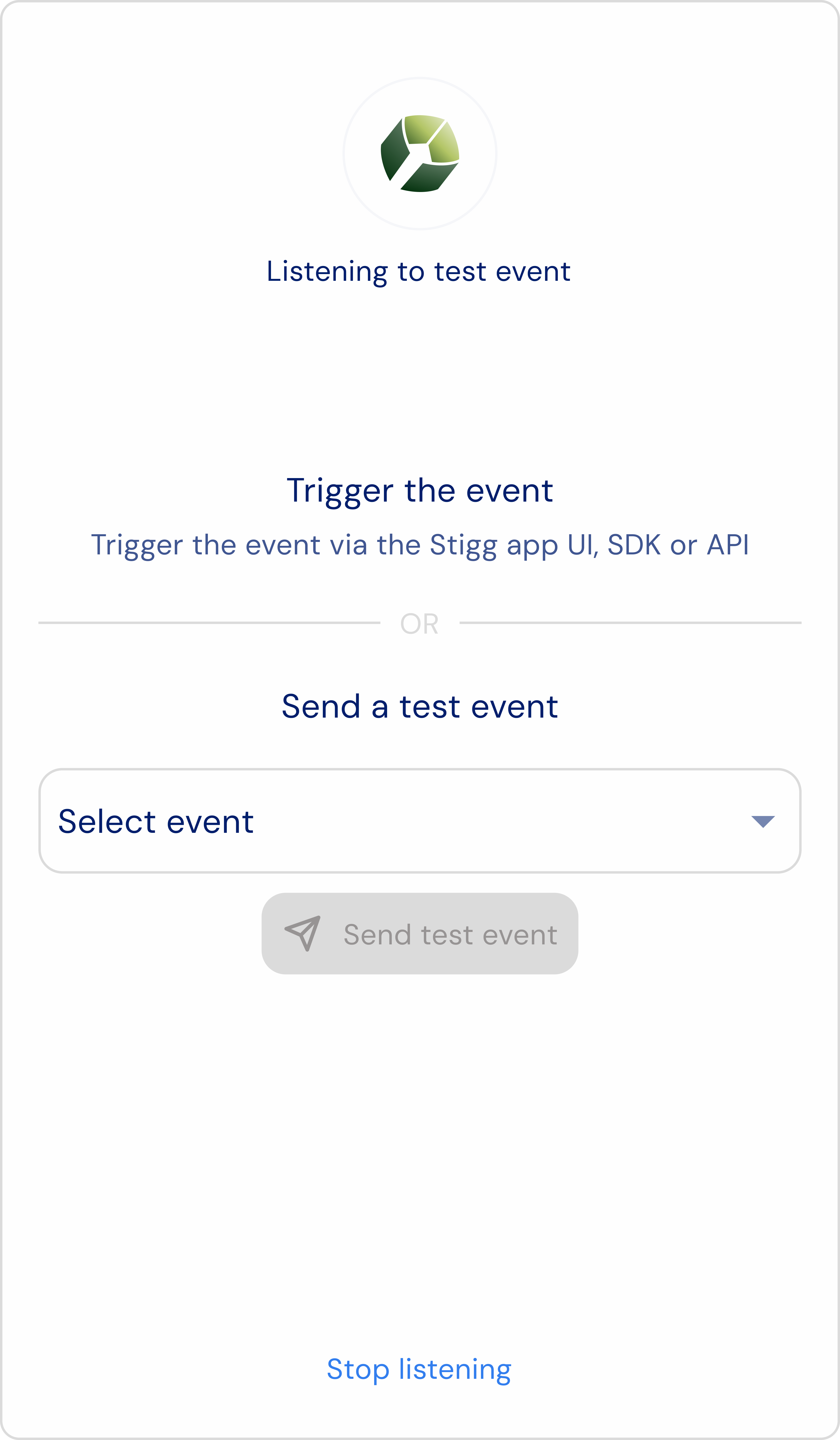Tap the Stop listening link
Viewport: 840px width, 1440px height.
click(419, 1369)
